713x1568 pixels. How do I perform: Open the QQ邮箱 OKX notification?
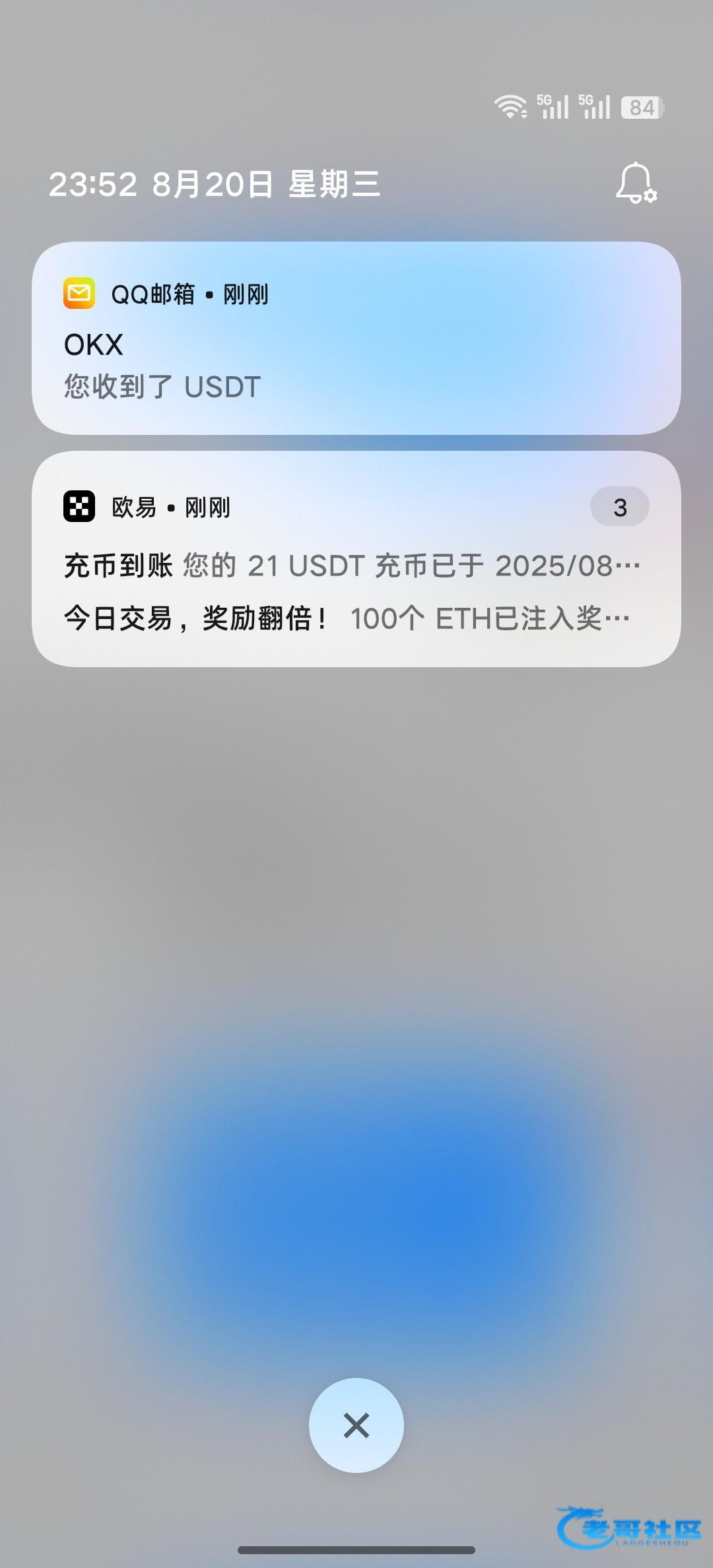pos(356,338)
